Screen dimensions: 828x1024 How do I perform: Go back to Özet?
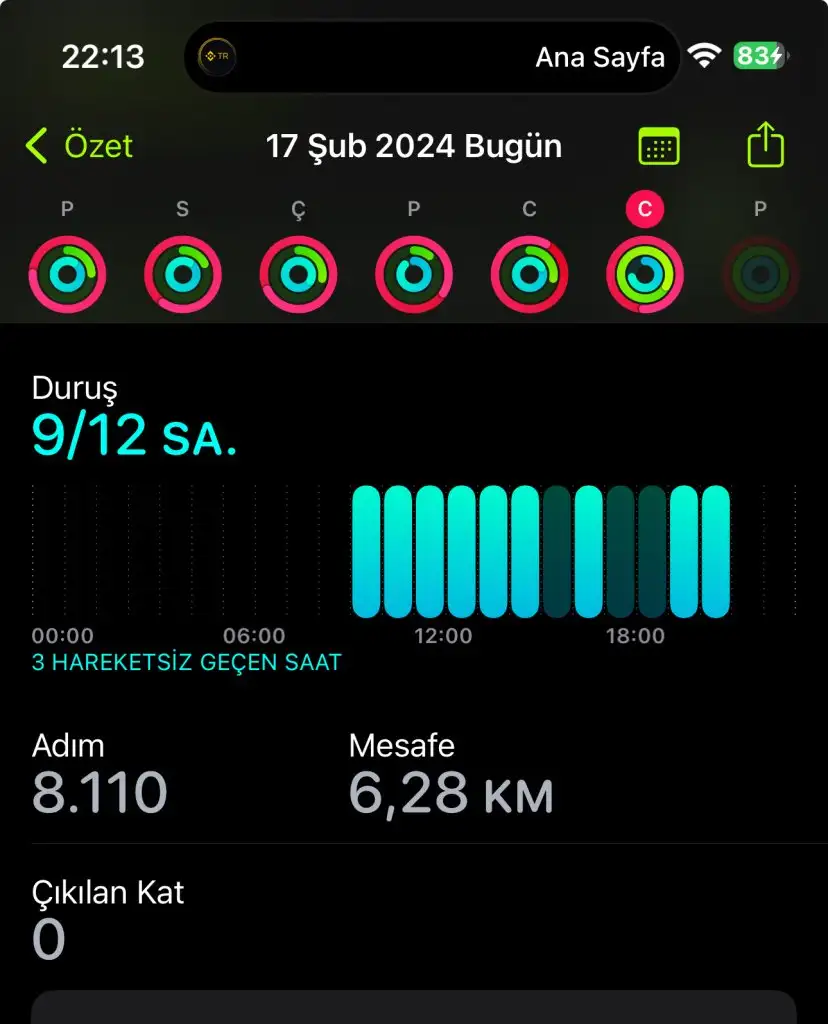point(80,147)
